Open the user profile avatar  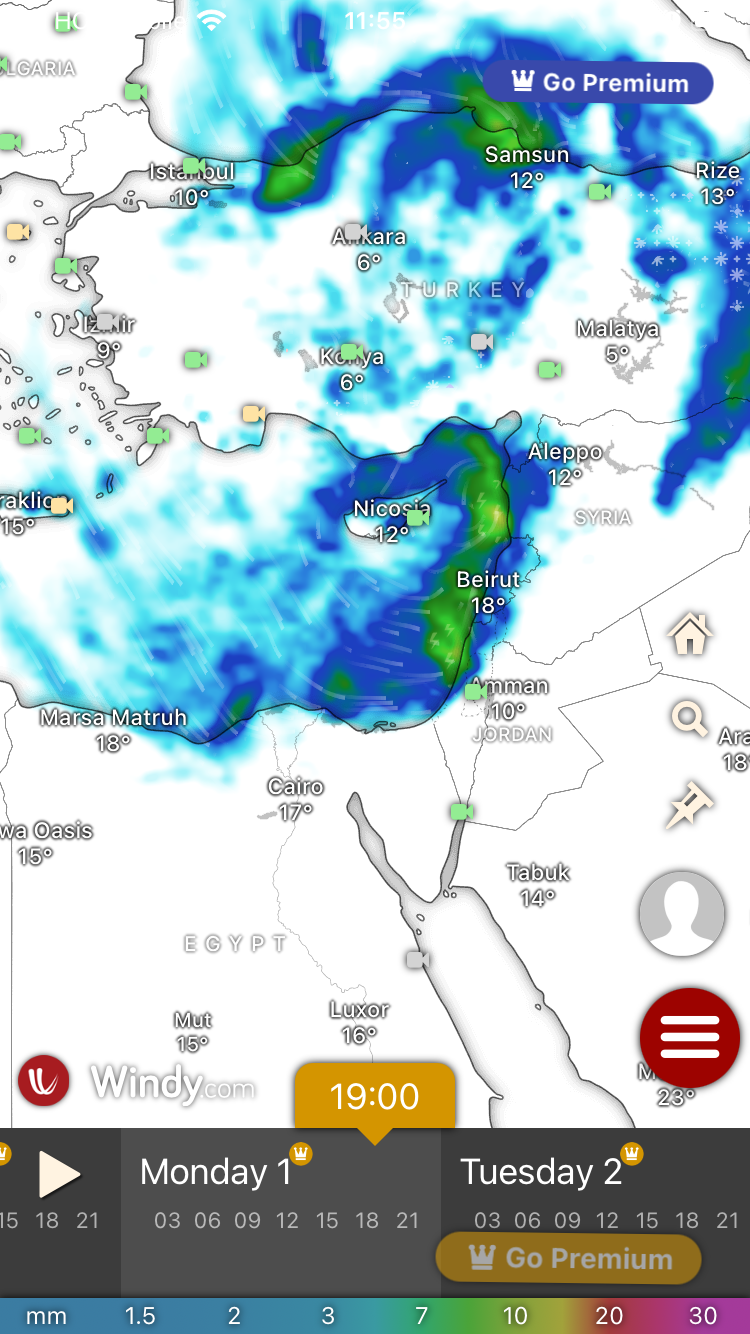pos(682,913)
